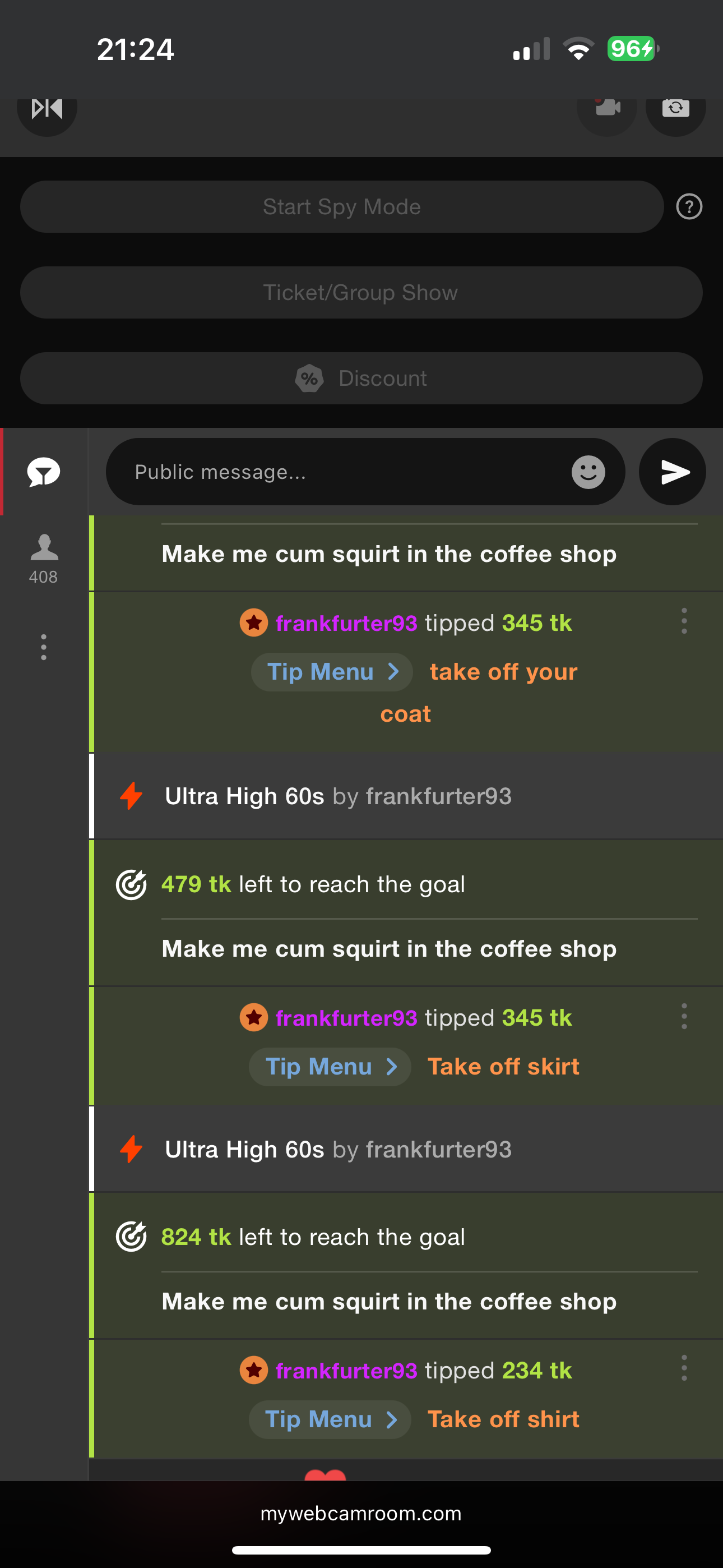The image size is (723, 1568).
Task: Open the Discount option
Action: point(361,379)
